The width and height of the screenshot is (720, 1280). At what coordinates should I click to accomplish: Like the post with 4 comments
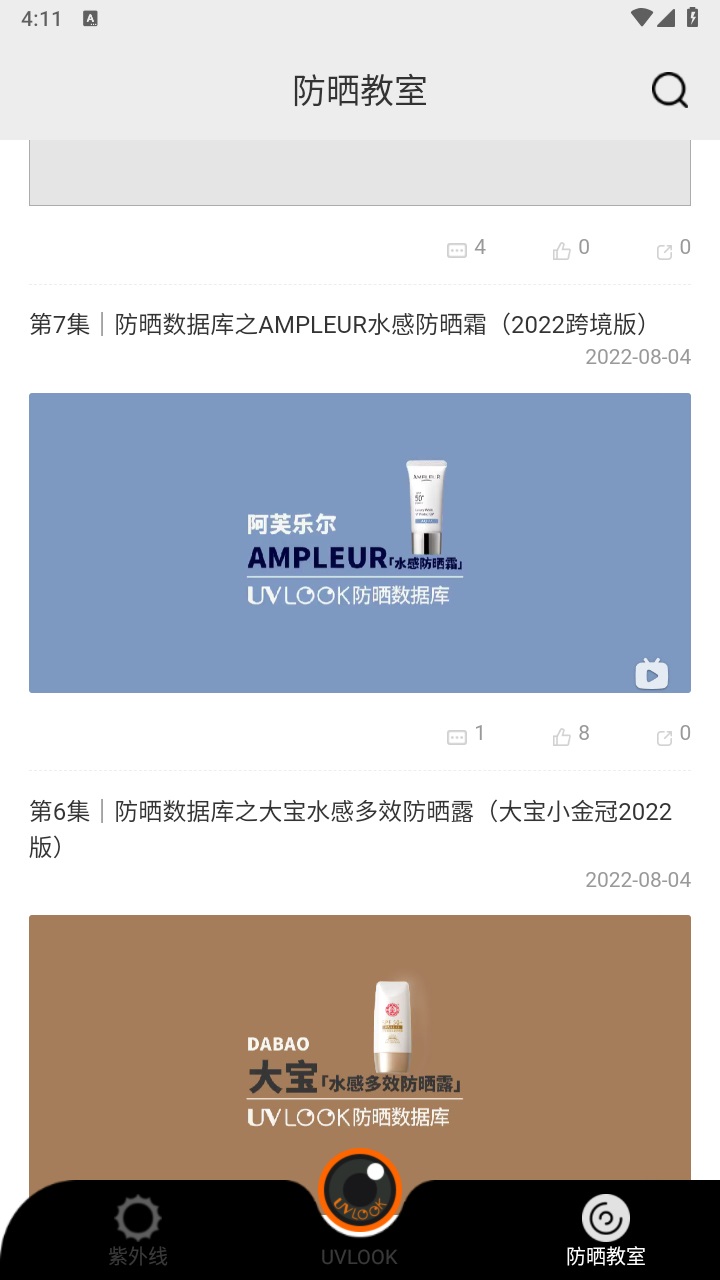570,249
